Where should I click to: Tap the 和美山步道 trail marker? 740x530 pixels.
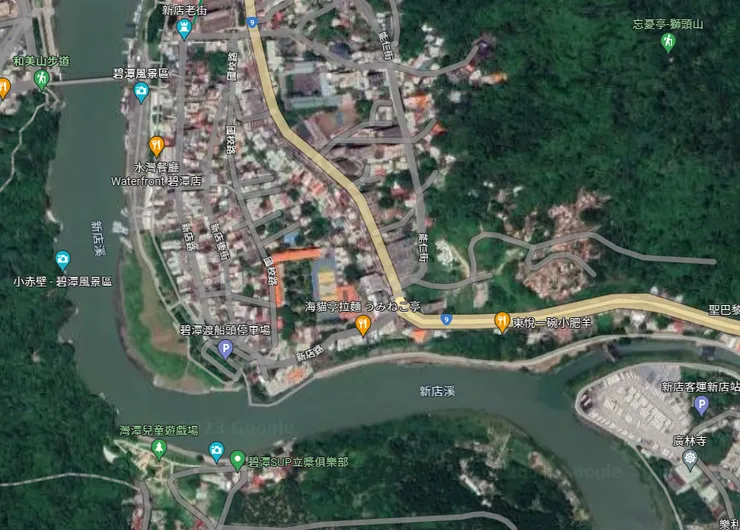(x=41, y=78)
